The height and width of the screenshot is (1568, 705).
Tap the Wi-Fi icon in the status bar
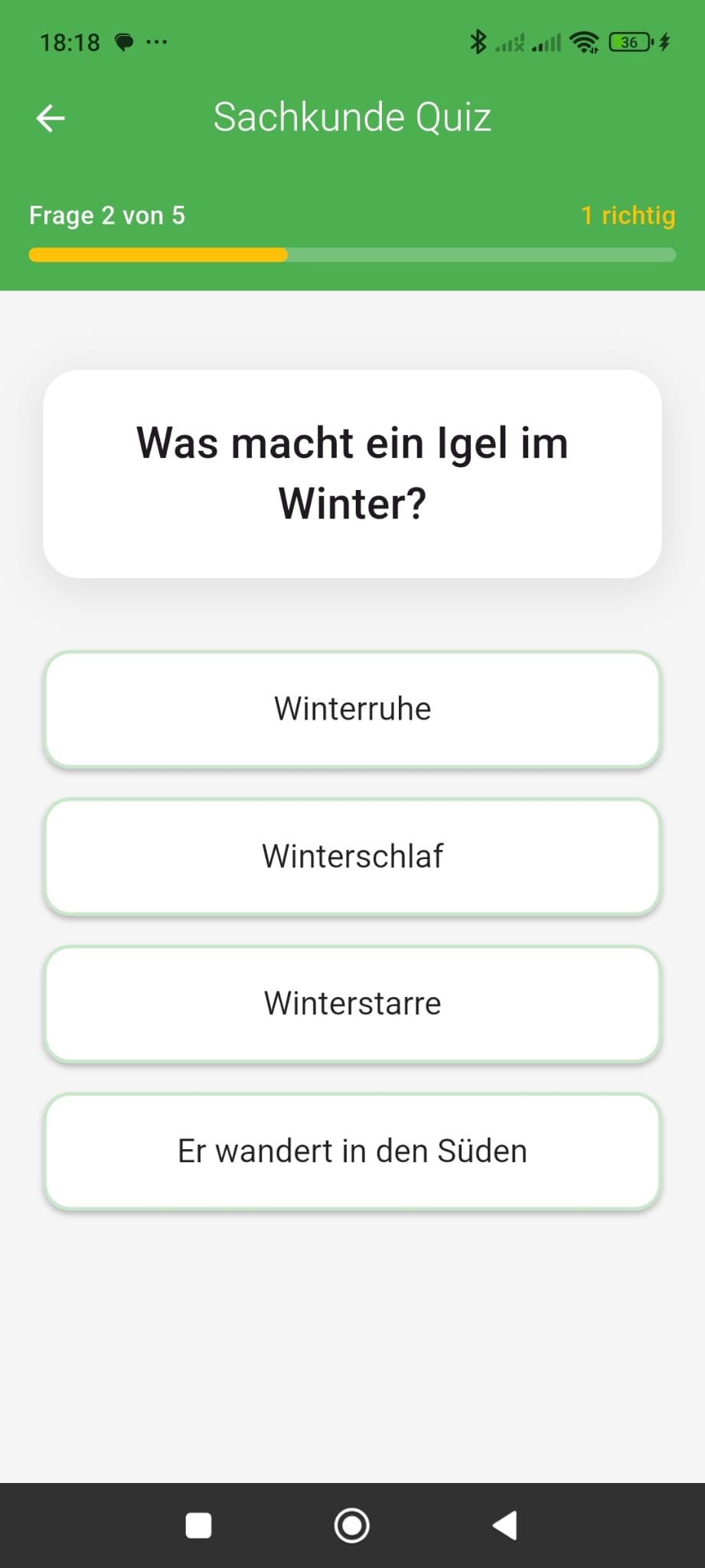pos(586,42)
